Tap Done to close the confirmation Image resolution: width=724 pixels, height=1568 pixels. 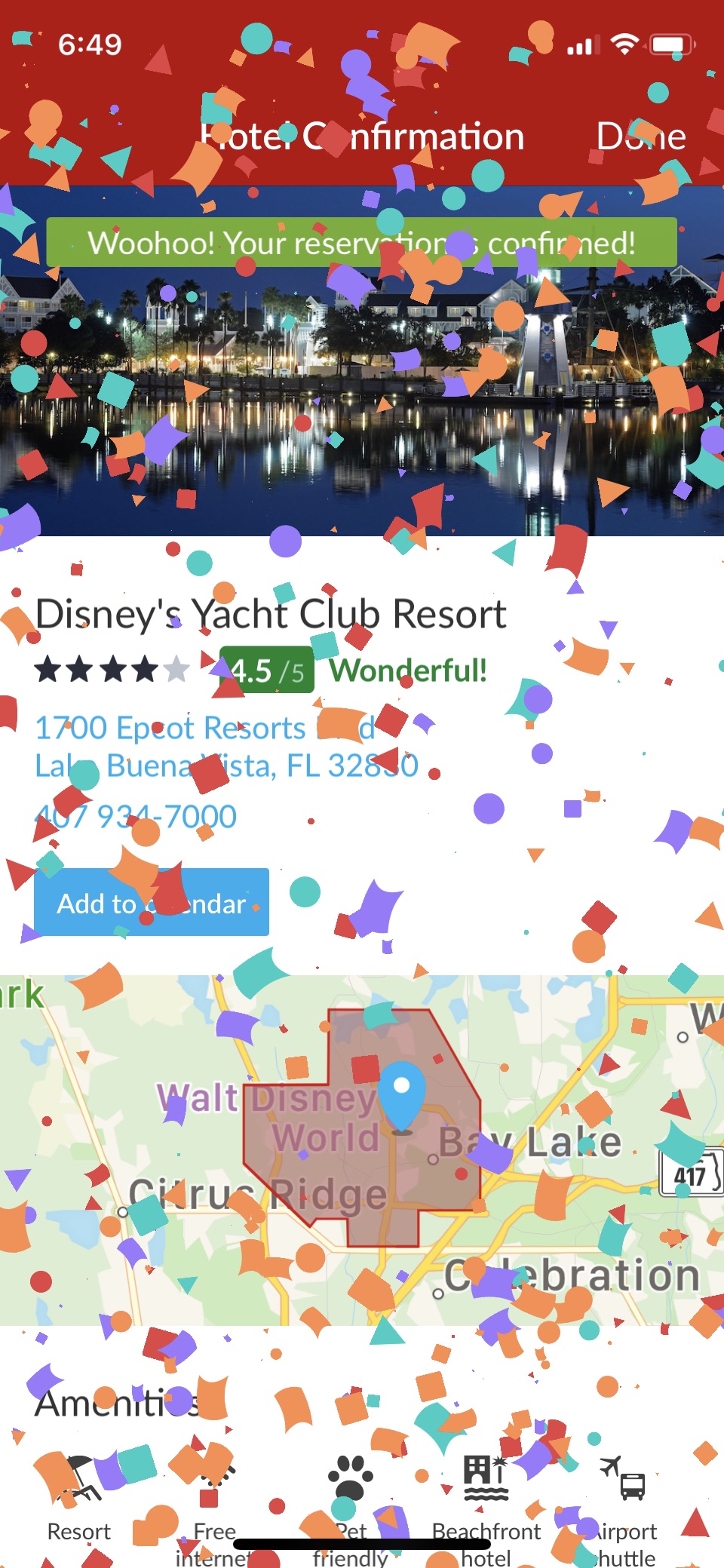point(640,137)
